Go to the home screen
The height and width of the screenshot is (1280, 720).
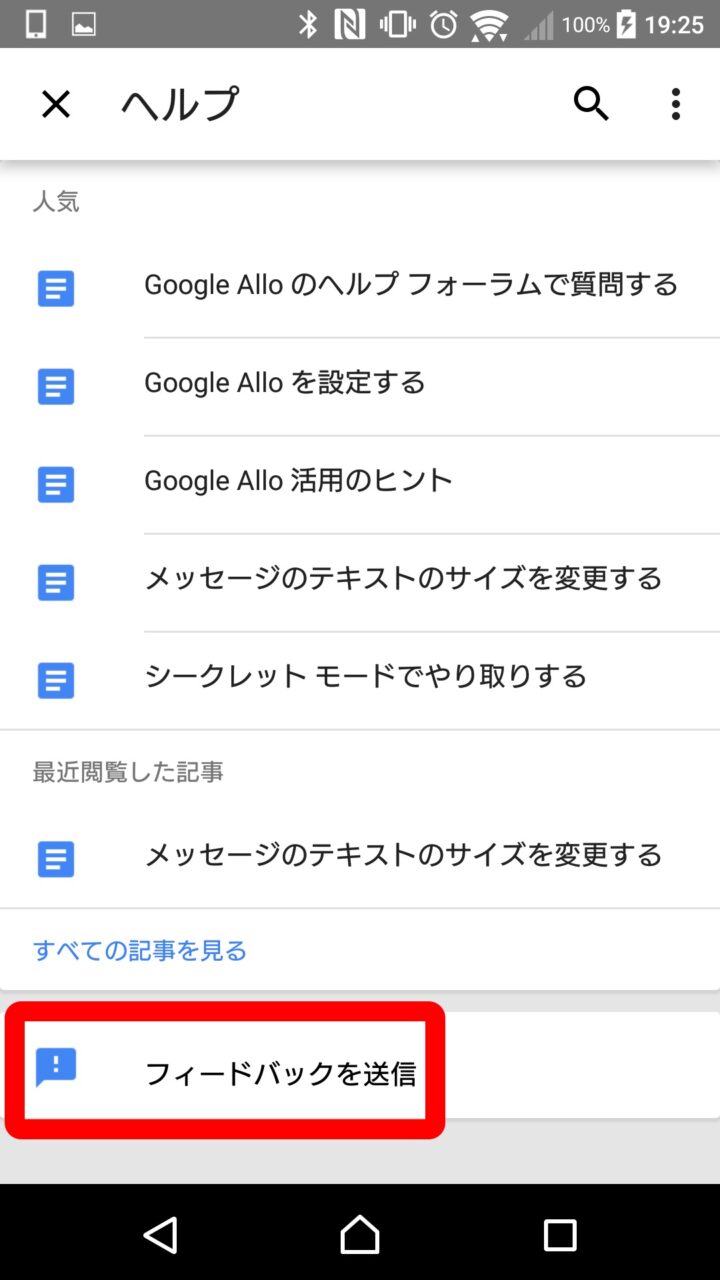(x=360, y=1234)
